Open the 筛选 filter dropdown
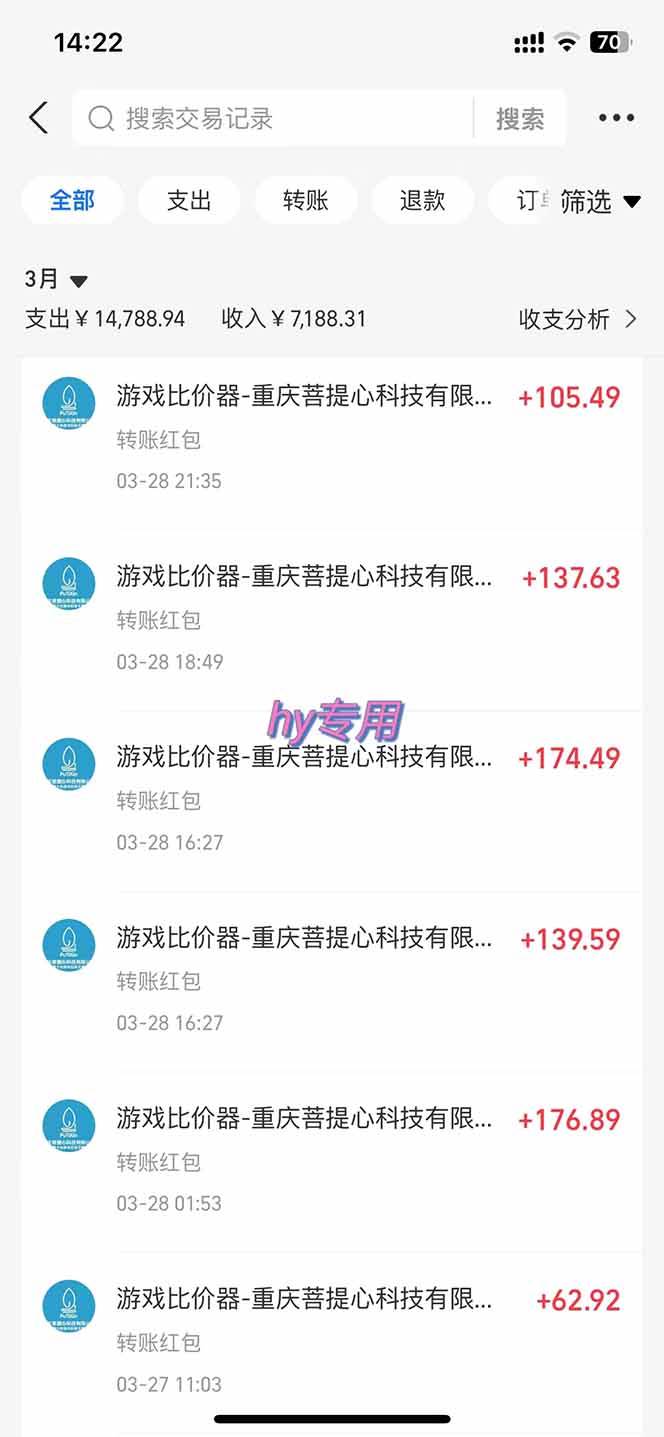Image resolution: width=664 pixels, height=1437 pixels. pyautogui.click(x=598, y=201)
